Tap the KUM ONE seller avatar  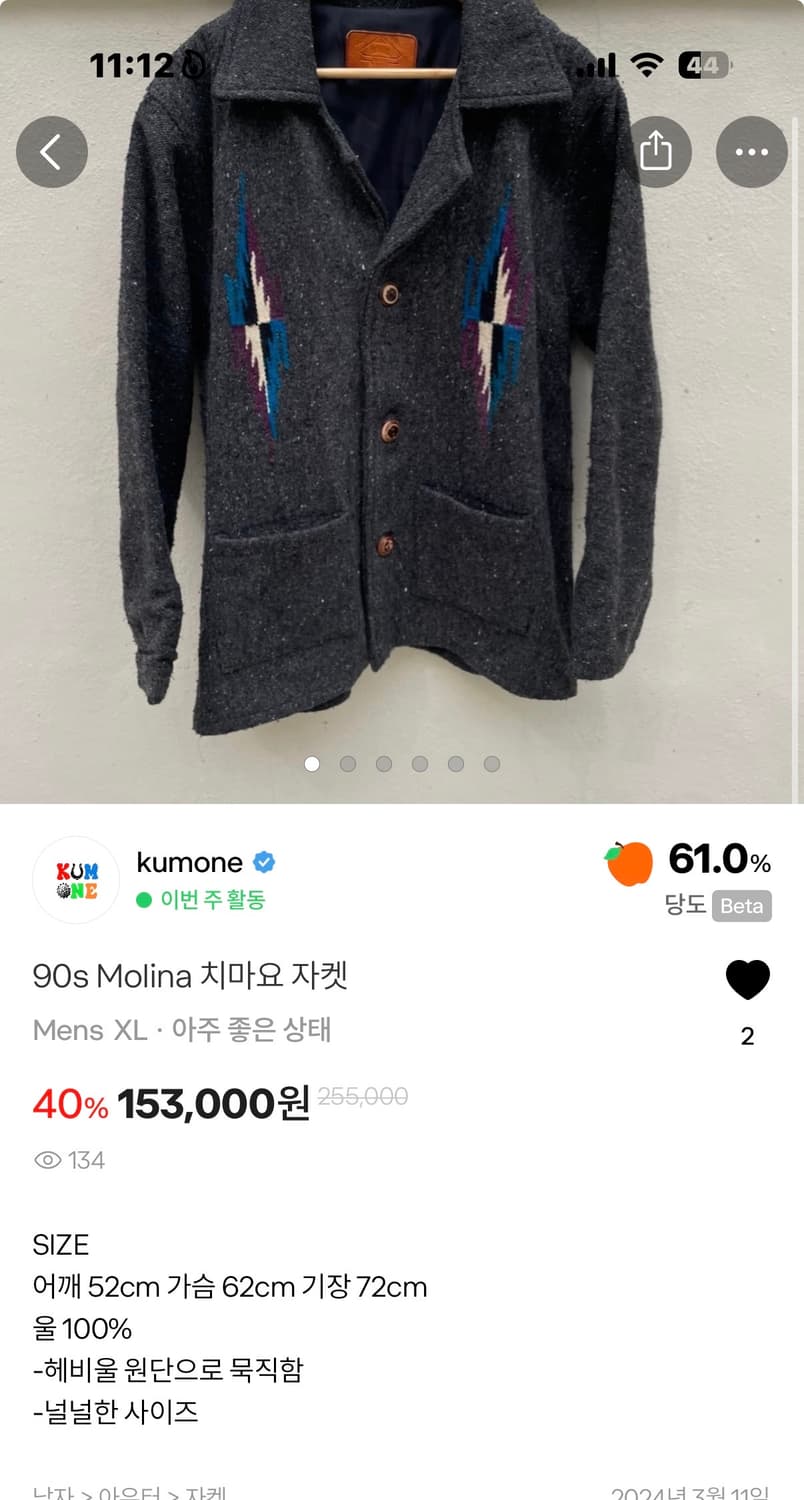pos(77,879)
